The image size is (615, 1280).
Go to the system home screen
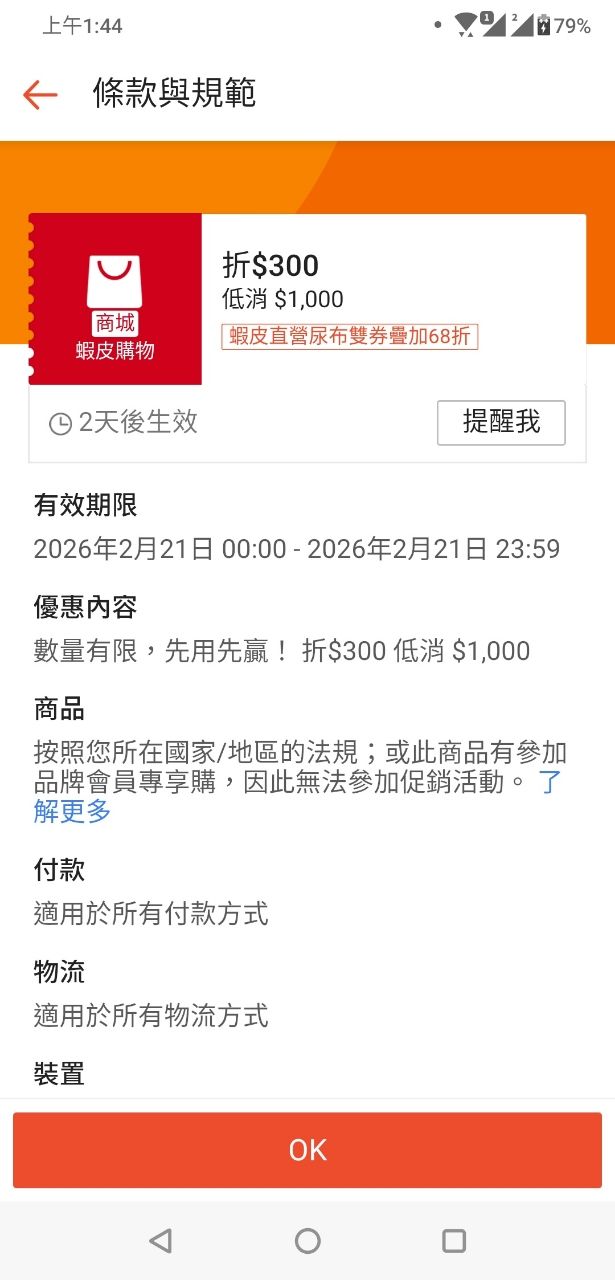pyautogui.click(x=308, y=1241)
